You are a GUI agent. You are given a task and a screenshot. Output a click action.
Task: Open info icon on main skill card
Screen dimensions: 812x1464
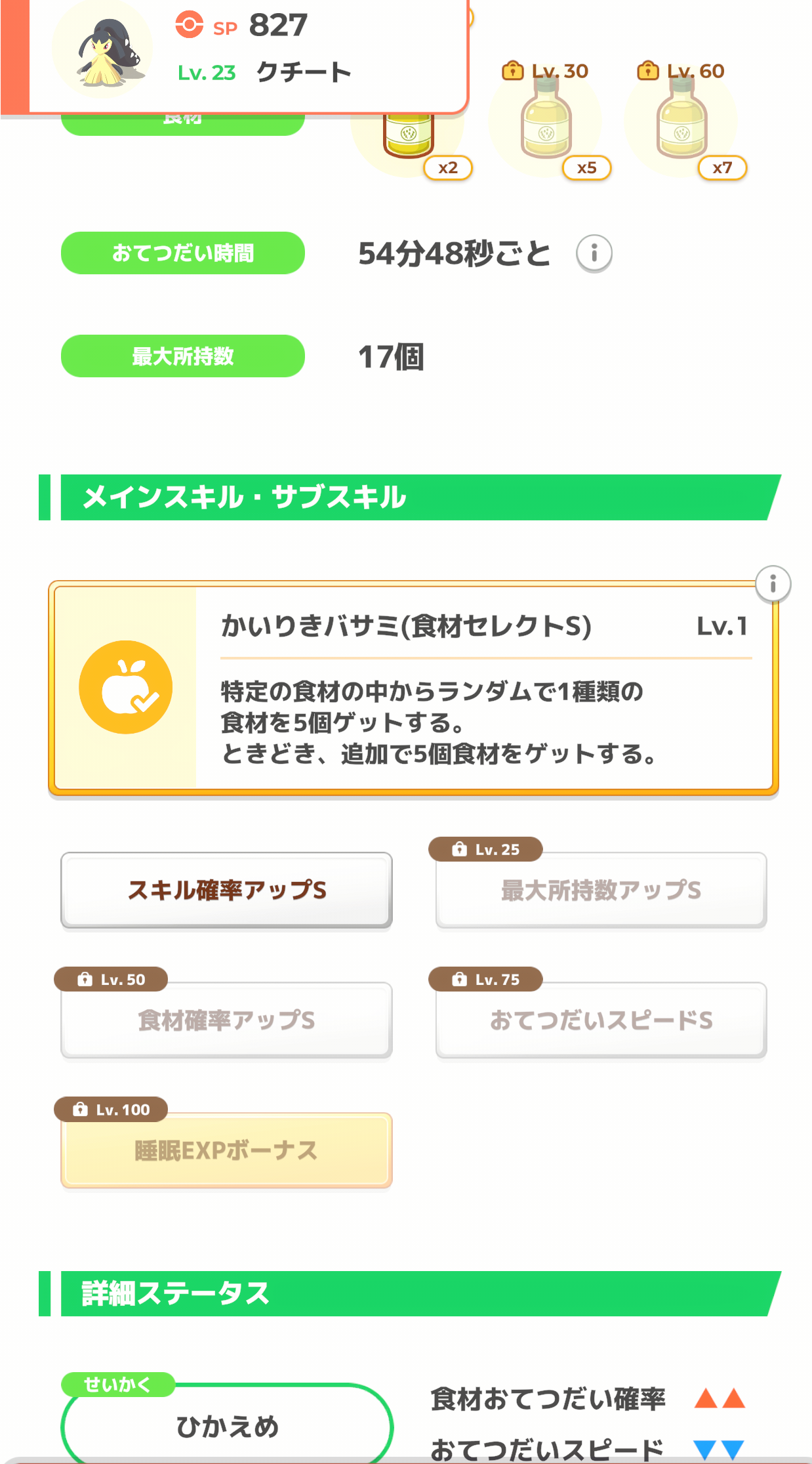773,583
